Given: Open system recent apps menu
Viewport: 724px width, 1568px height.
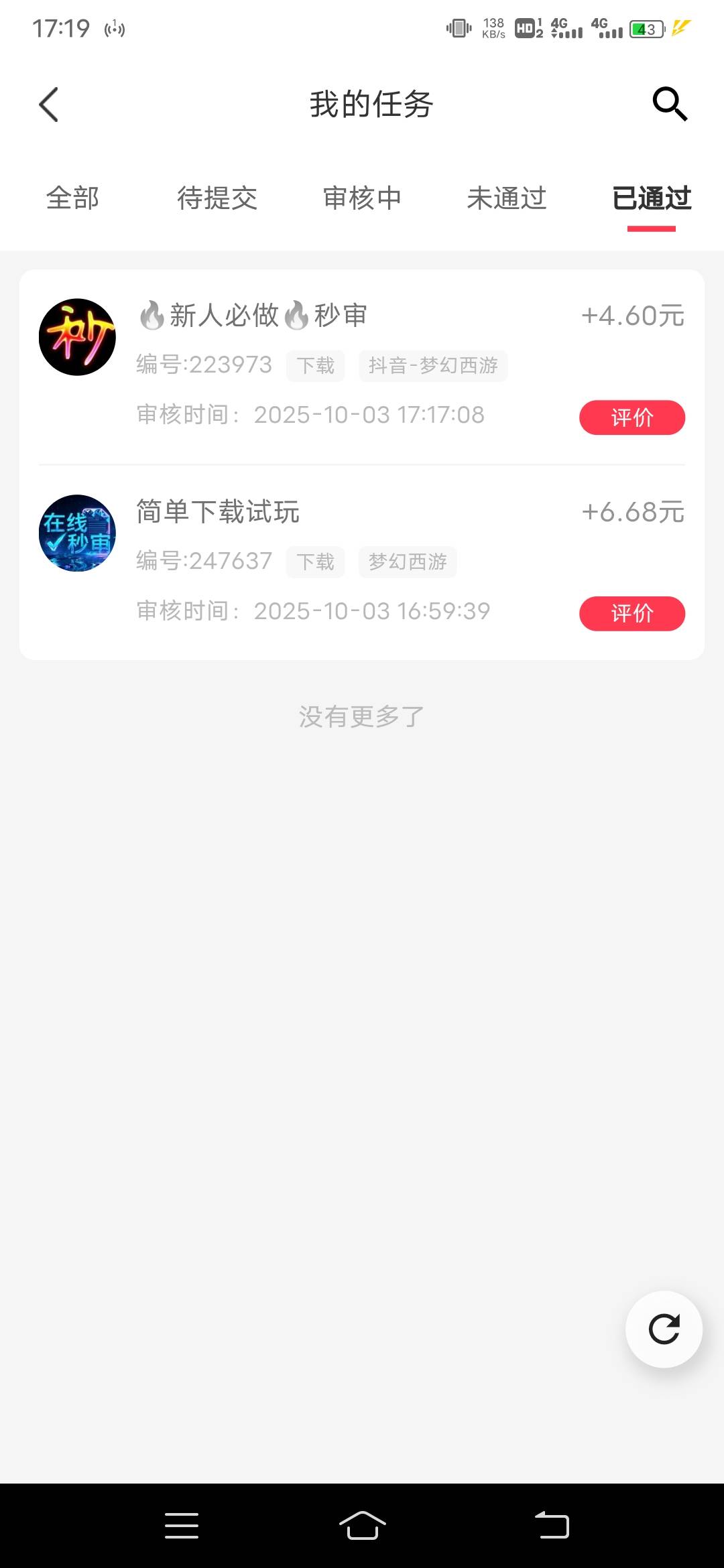Looking at the screenshot, I should click(182, 1526).
